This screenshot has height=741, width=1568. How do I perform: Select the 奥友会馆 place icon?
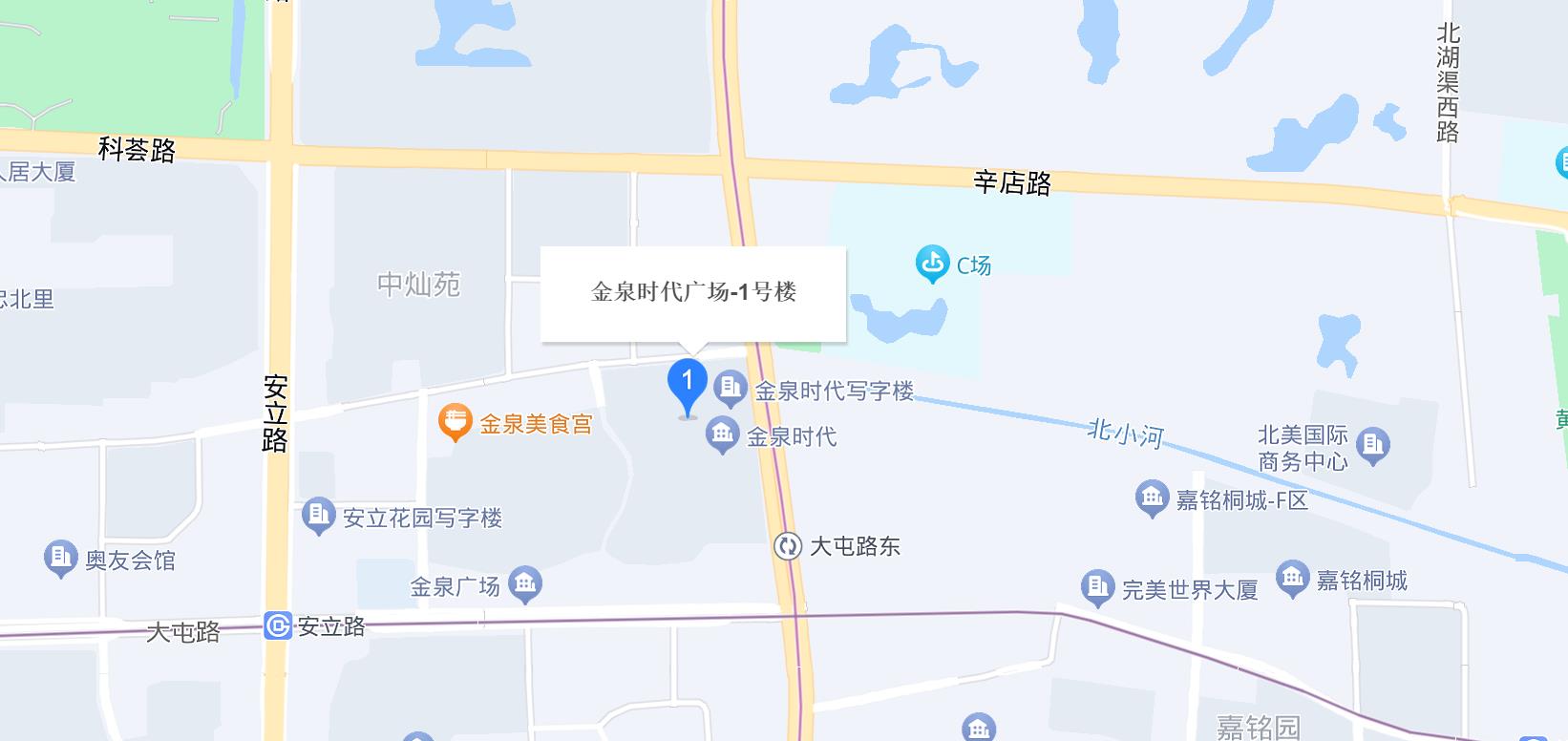tap(60, 559)
